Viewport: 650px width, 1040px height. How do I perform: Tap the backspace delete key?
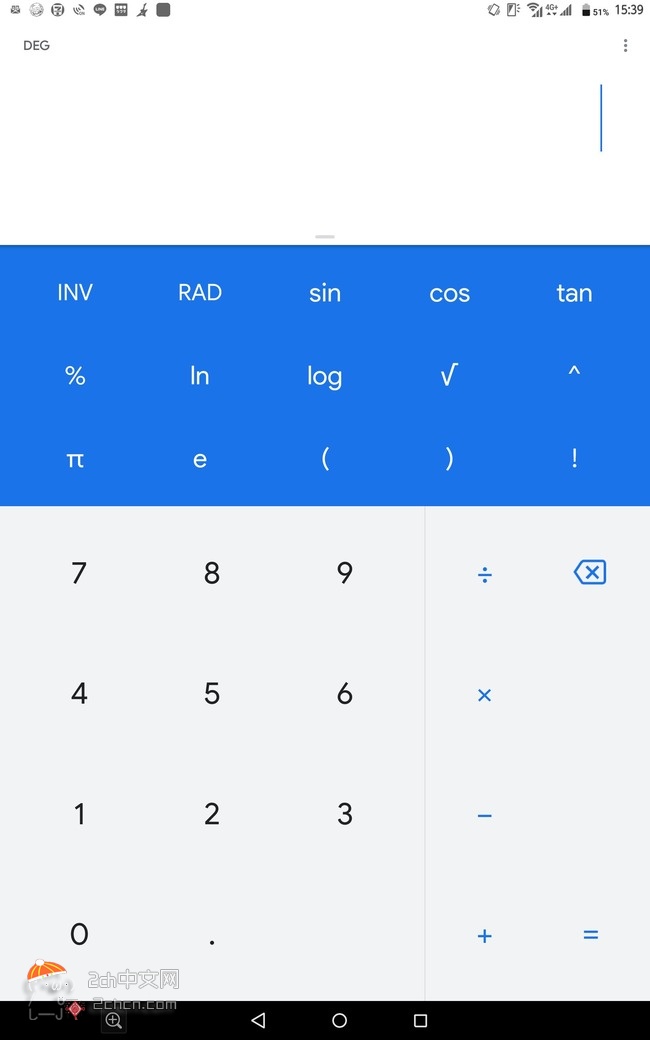pyautogui.click(x=590, y=572)
